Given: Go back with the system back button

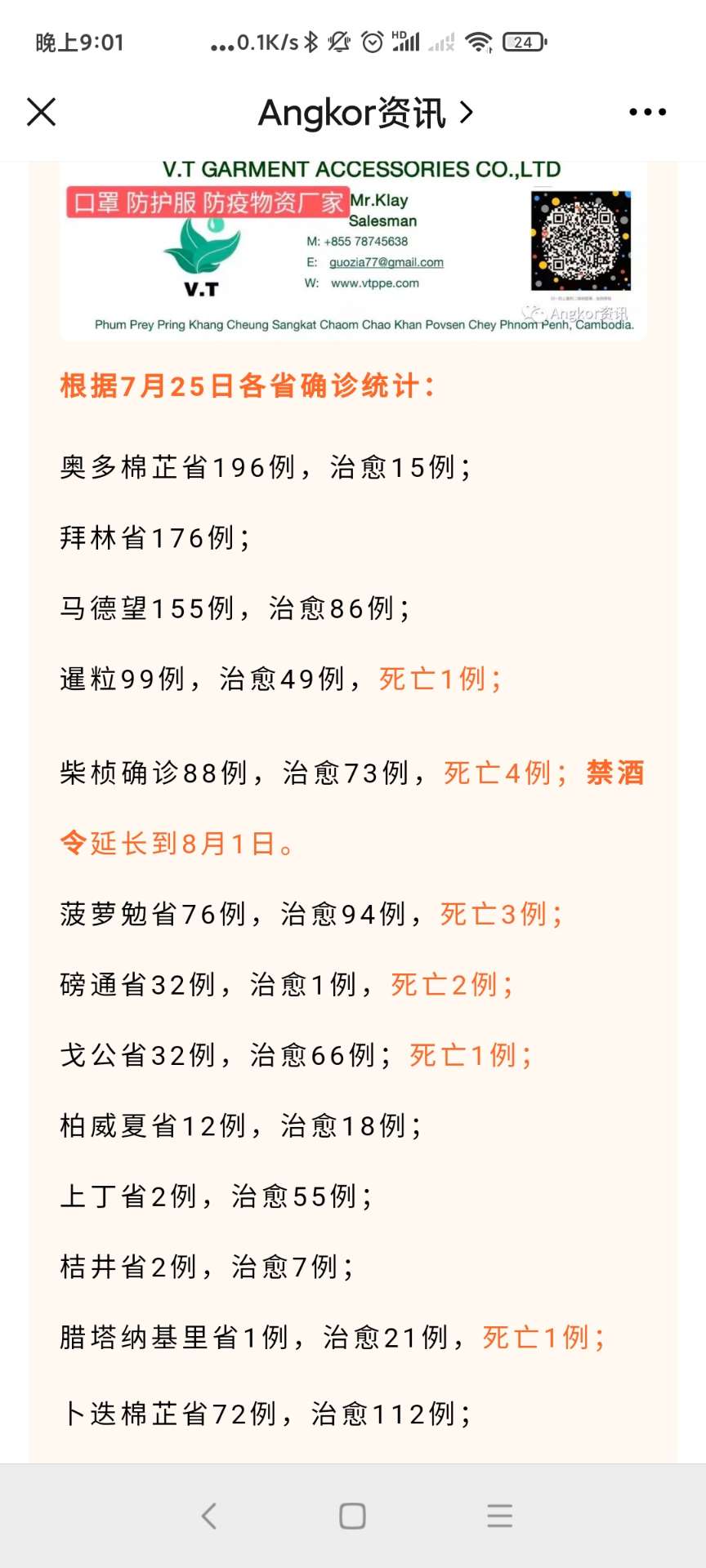Looking at the screenshot, I should point(209,1516).
